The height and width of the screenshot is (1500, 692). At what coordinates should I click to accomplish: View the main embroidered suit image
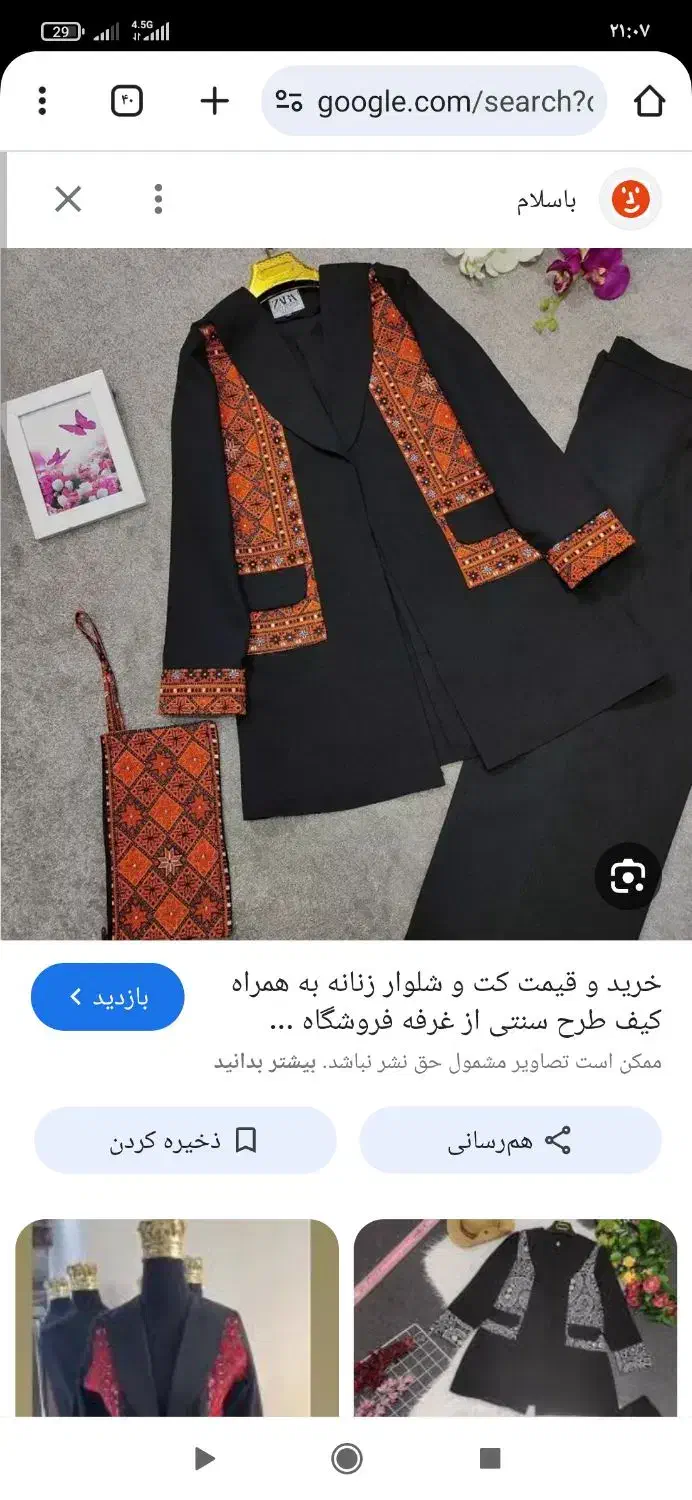point(346,595)
